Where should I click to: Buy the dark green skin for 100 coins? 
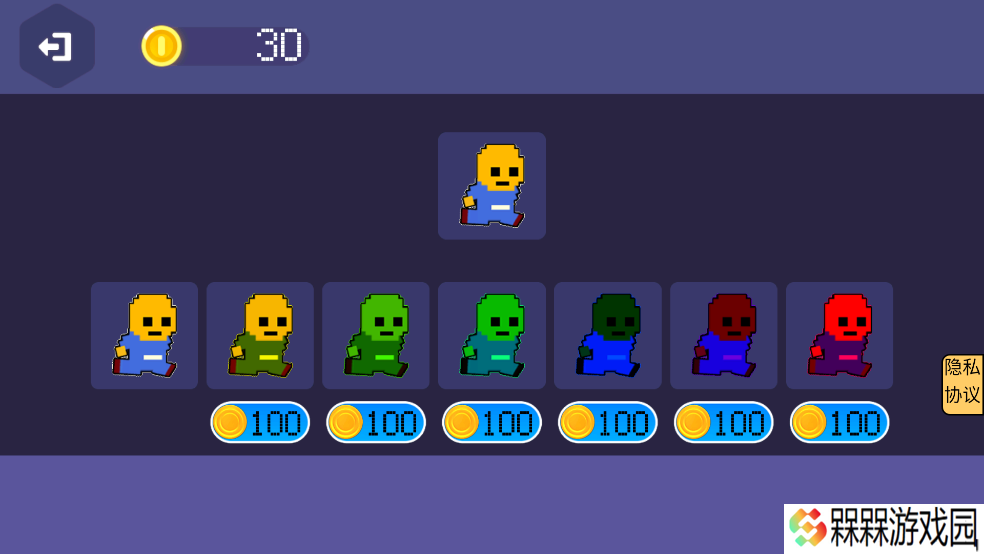[x=608, y=422]
